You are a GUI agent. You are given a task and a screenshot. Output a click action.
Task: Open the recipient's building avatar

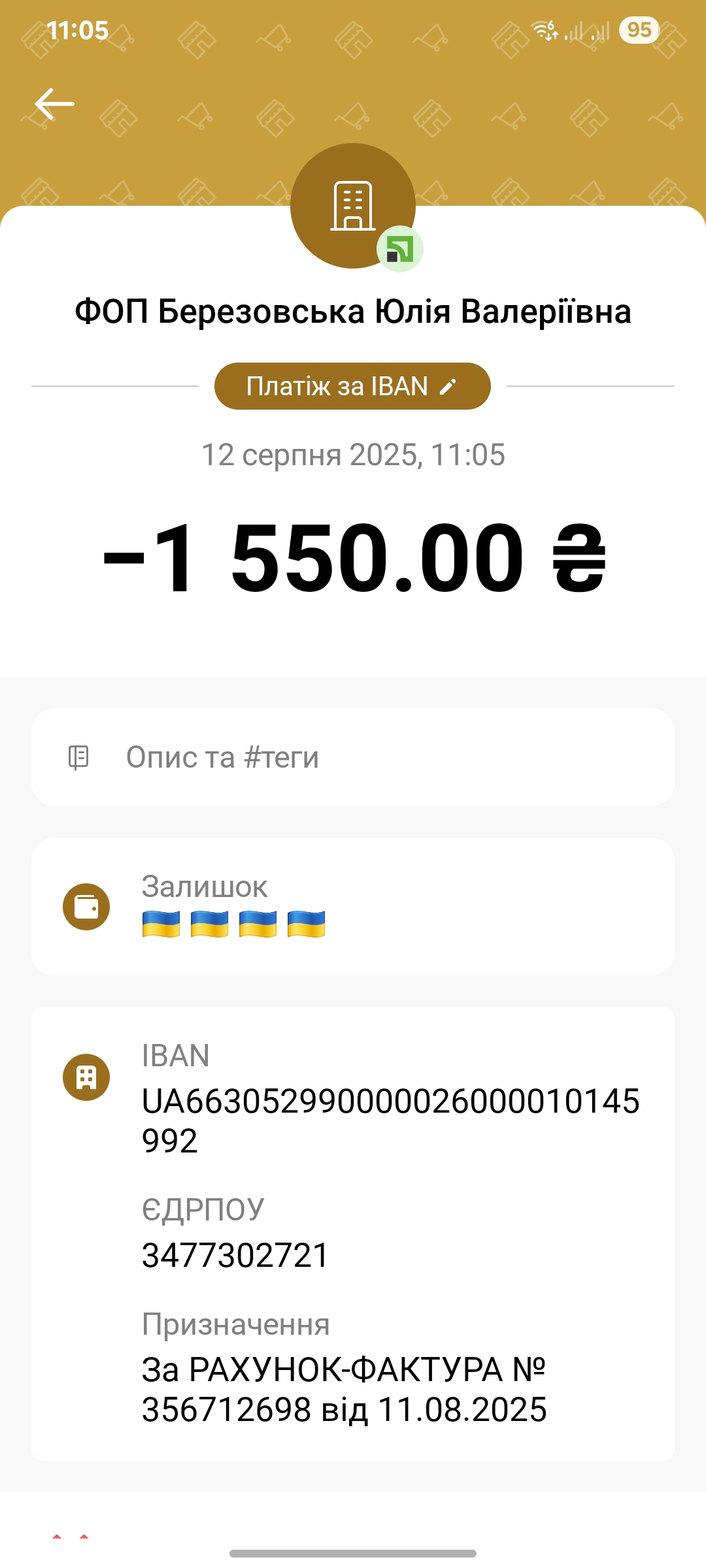coord(353,206)
